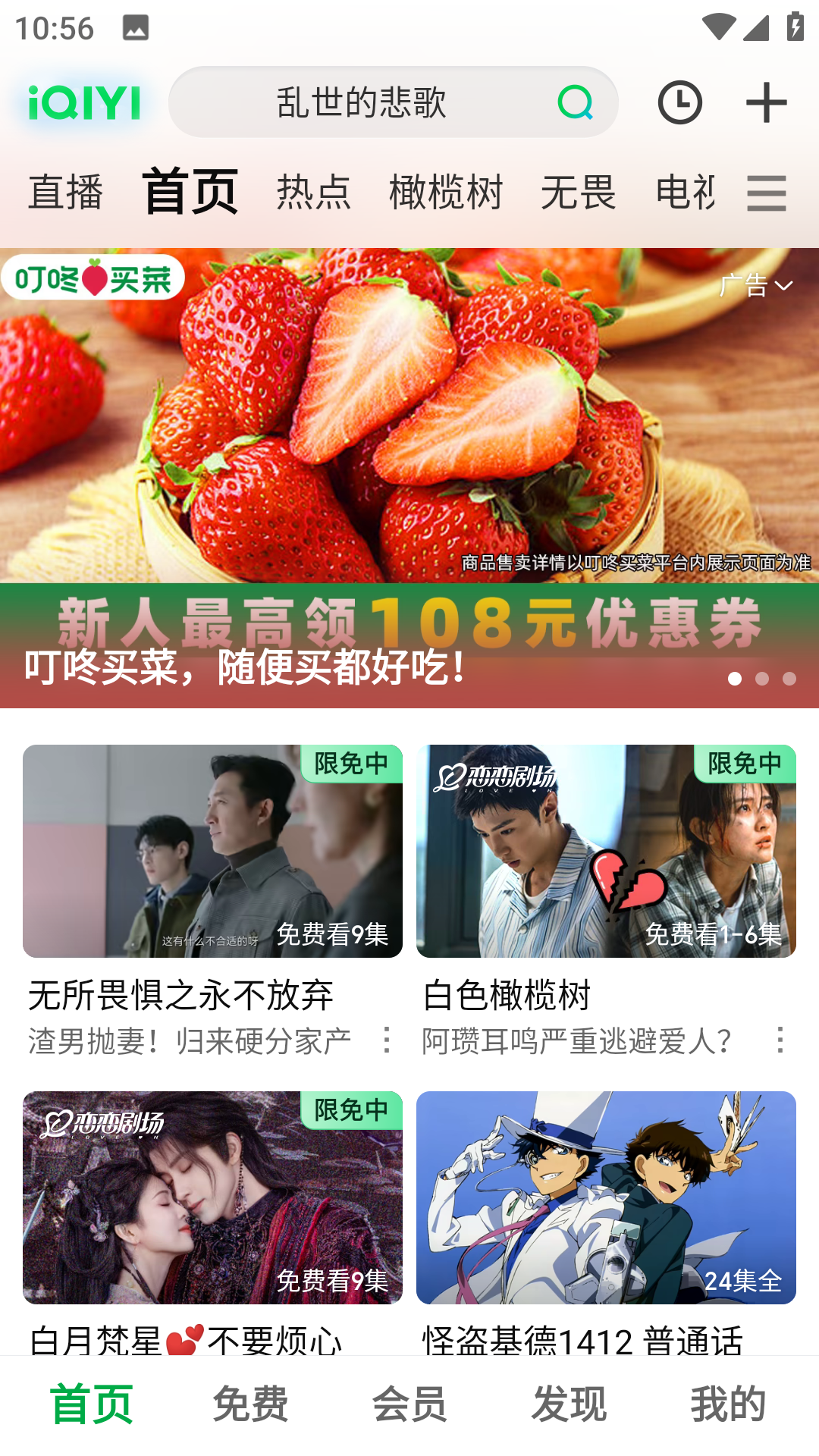Switch to the 热点 channel tab
The height and width of the screenshot is (1456, 819).
click(314, 192)
